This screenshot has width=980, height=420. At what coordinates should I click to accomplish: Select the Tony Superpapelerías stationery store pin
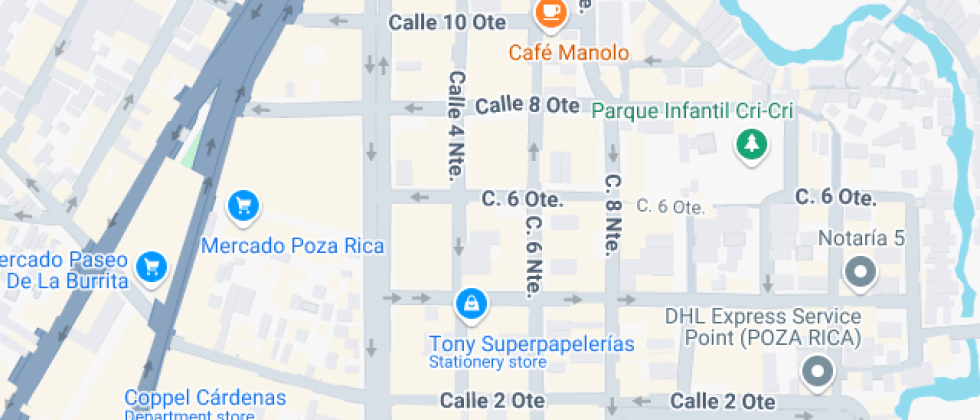tap(469, 301)
